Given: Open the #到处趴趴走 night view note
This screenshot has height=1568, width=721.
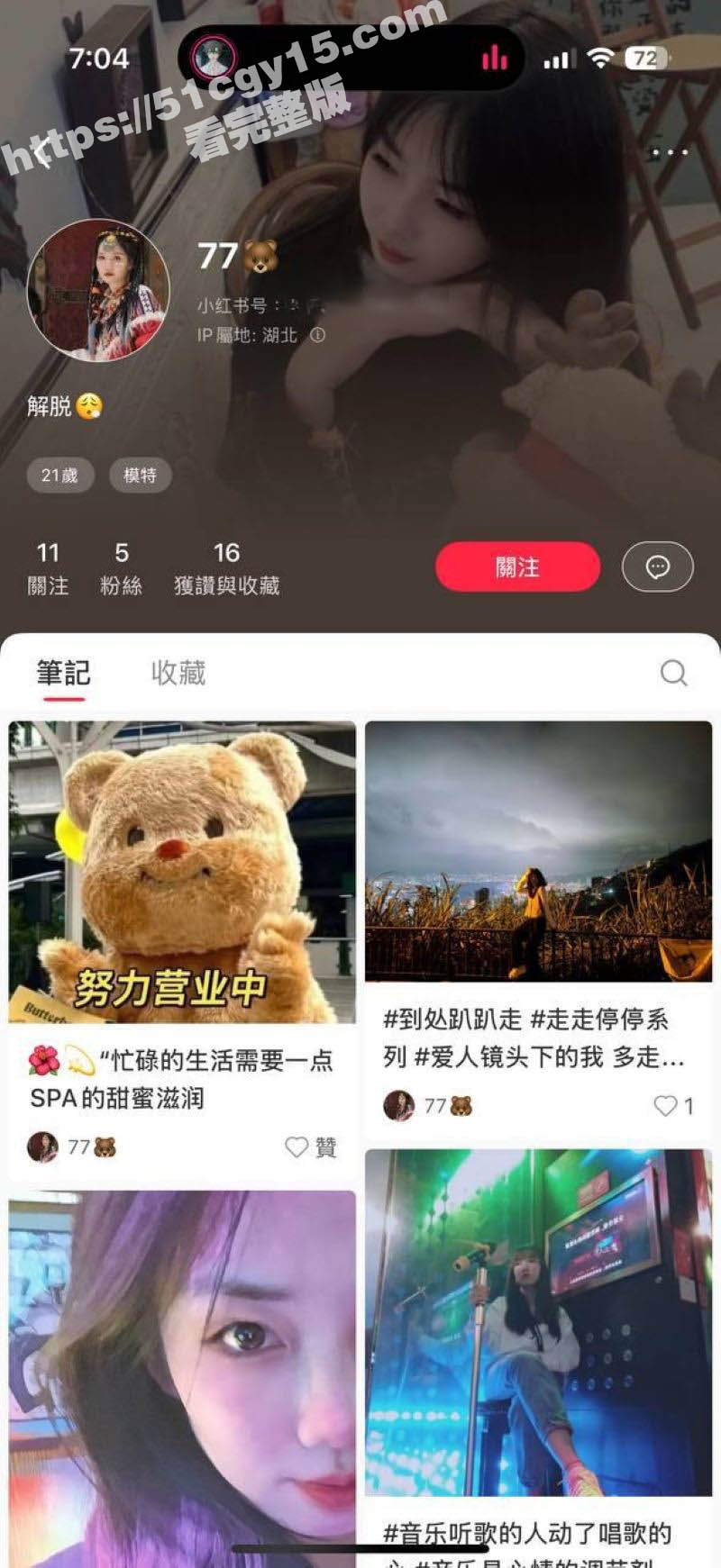Looking at the screenshot, I should point(538,851).
